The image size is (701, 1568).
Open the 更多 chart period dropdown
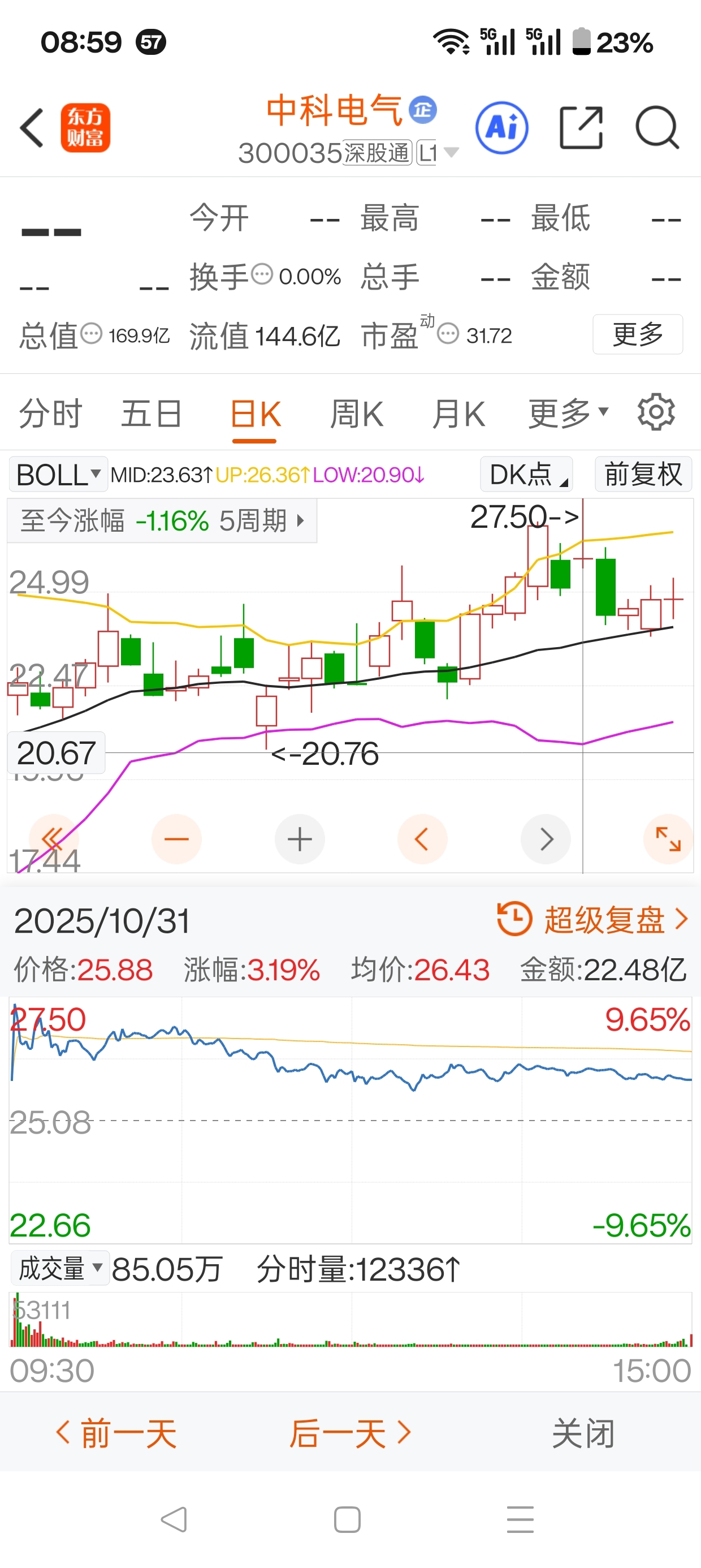(568, 414)
